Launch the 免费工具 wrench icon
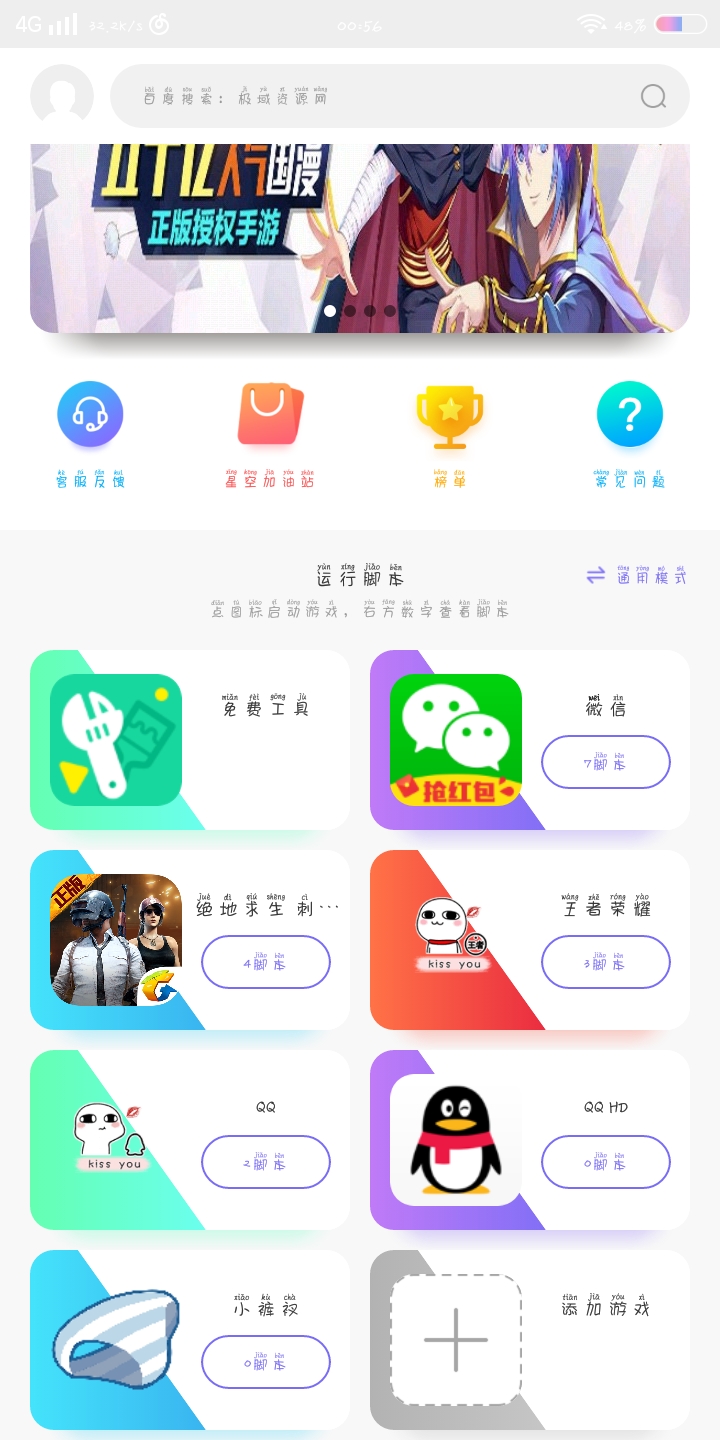 point(116,740)
